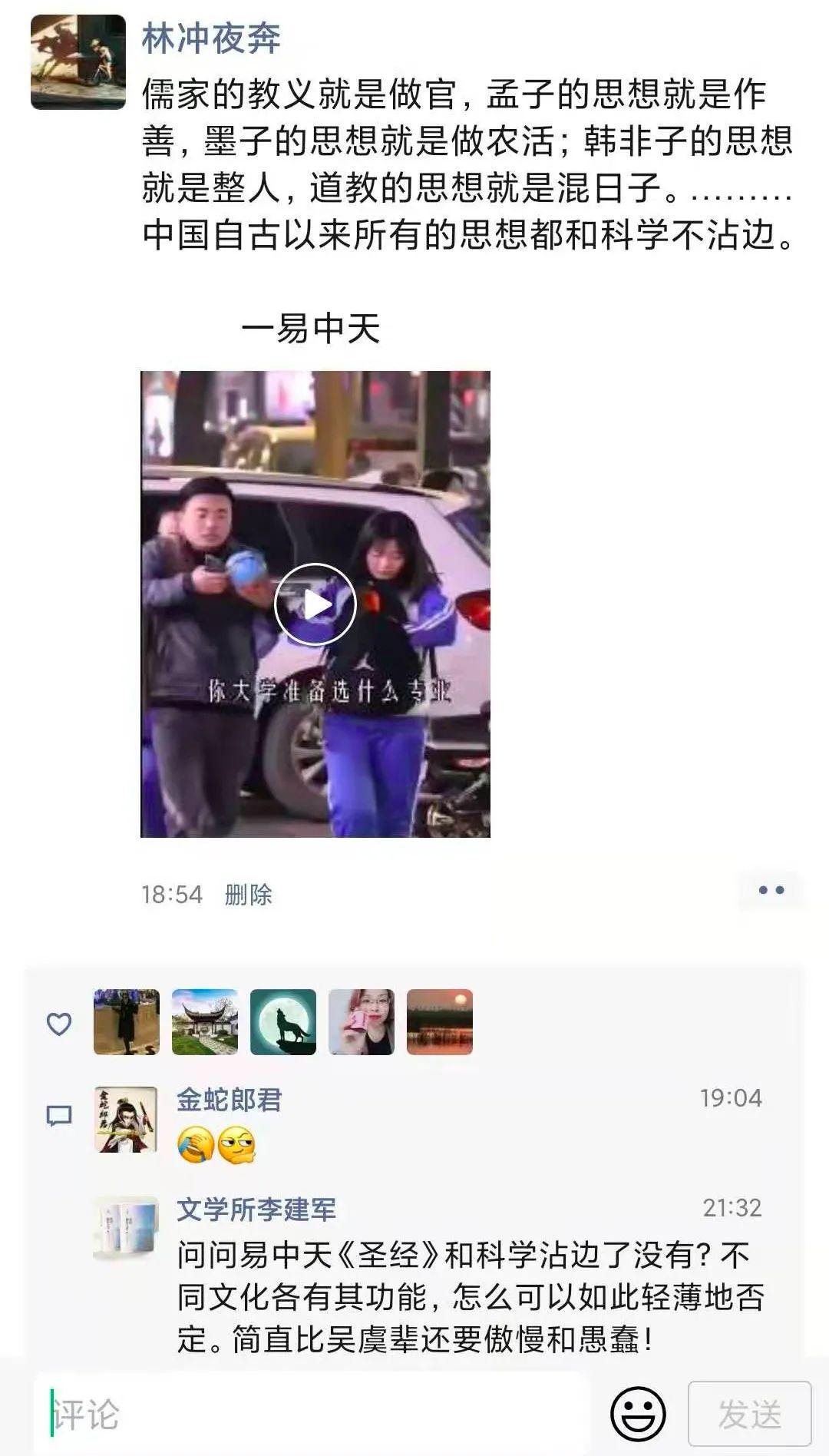Reply to 文学所李建军's comment
829x1456 pixels.
[x=470, y=1297]
